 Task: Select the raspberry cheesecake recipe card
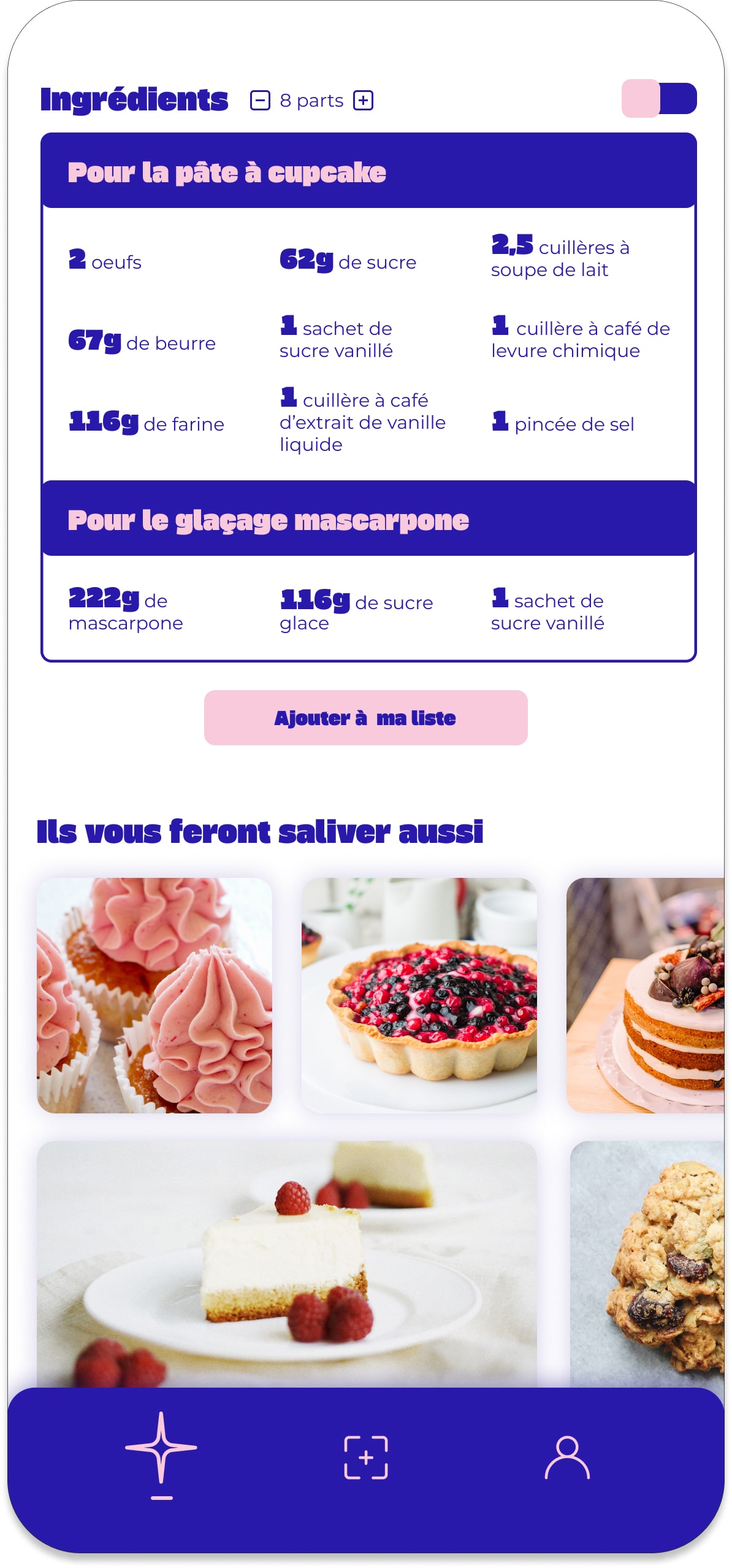point(286,1262)
